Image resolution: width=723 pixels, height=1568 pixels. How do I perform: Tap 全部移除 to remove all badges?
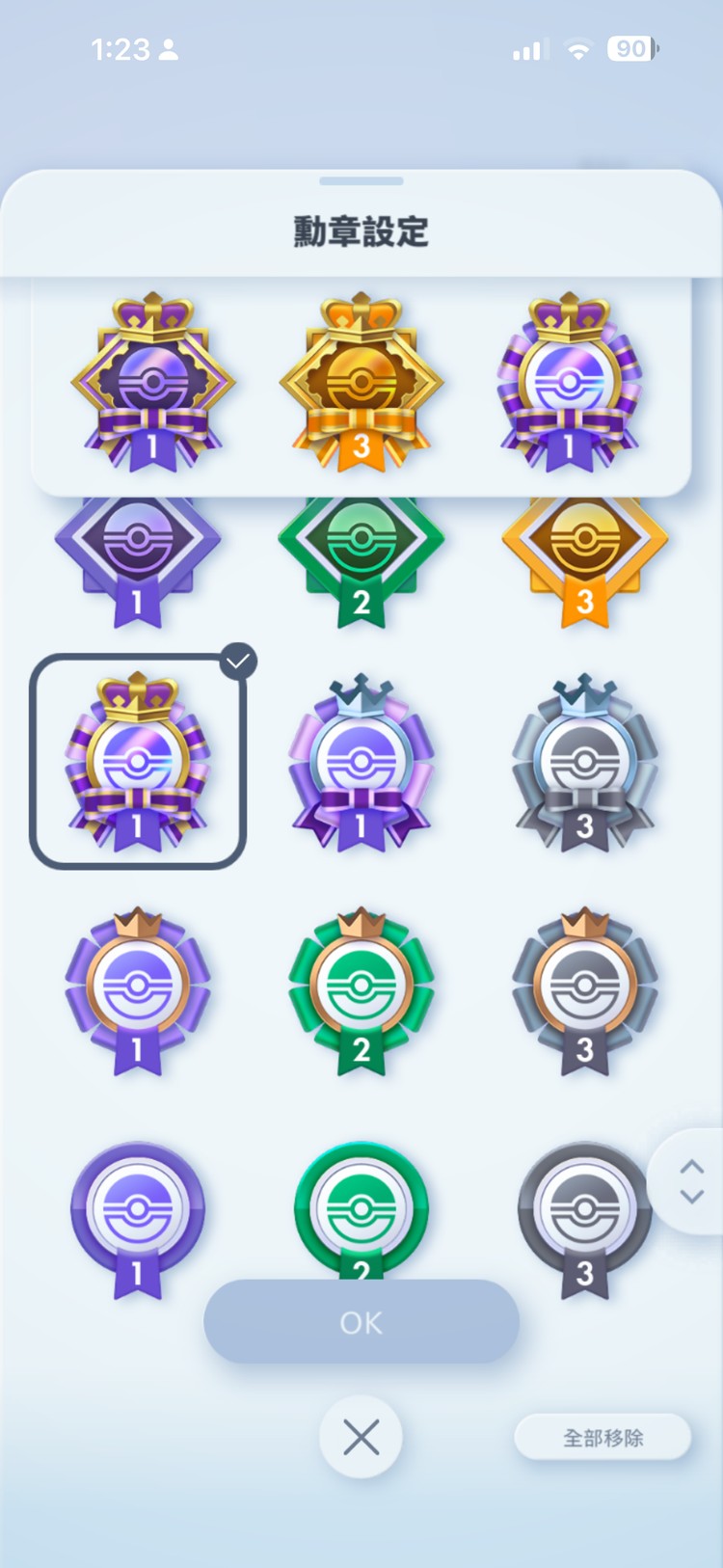602,1438
